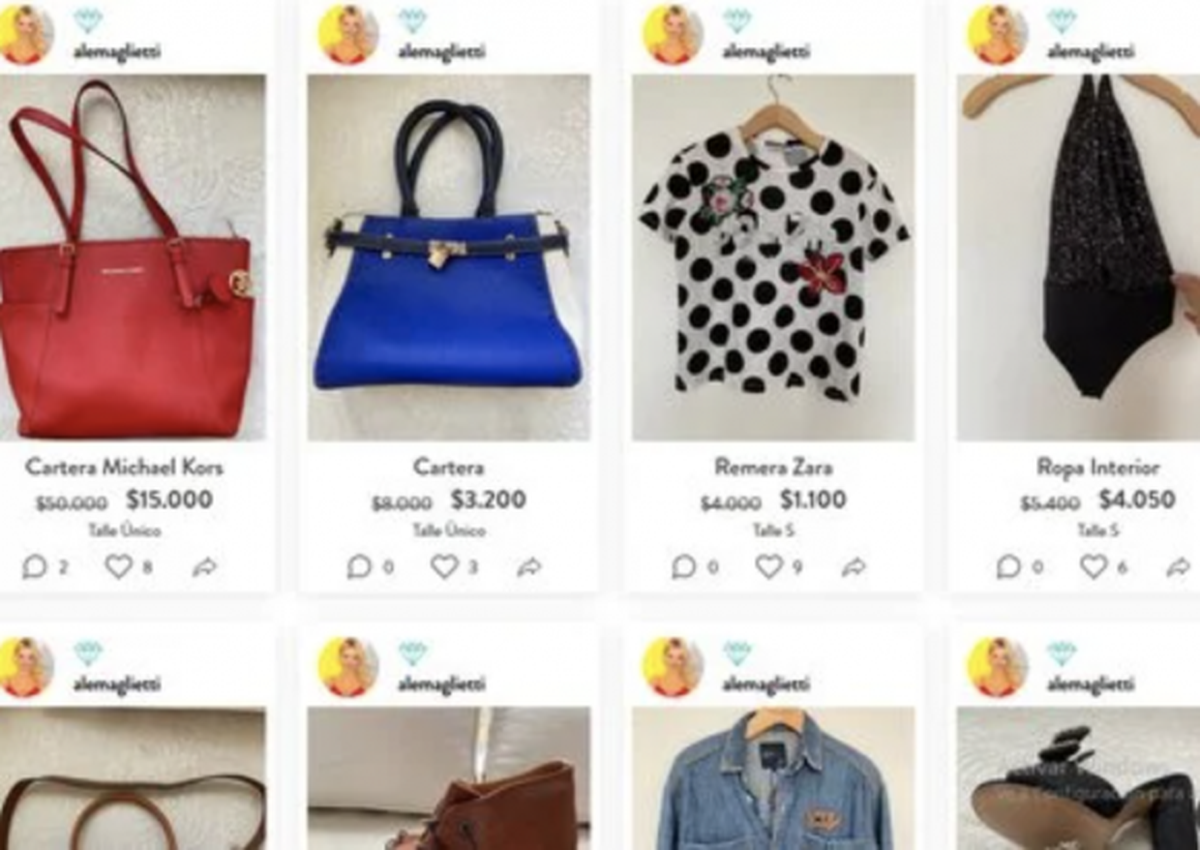Open the blue Cartera product photo
This screenshot has height=850, width=1200.
pyautogui.click(x=448, y=258)
